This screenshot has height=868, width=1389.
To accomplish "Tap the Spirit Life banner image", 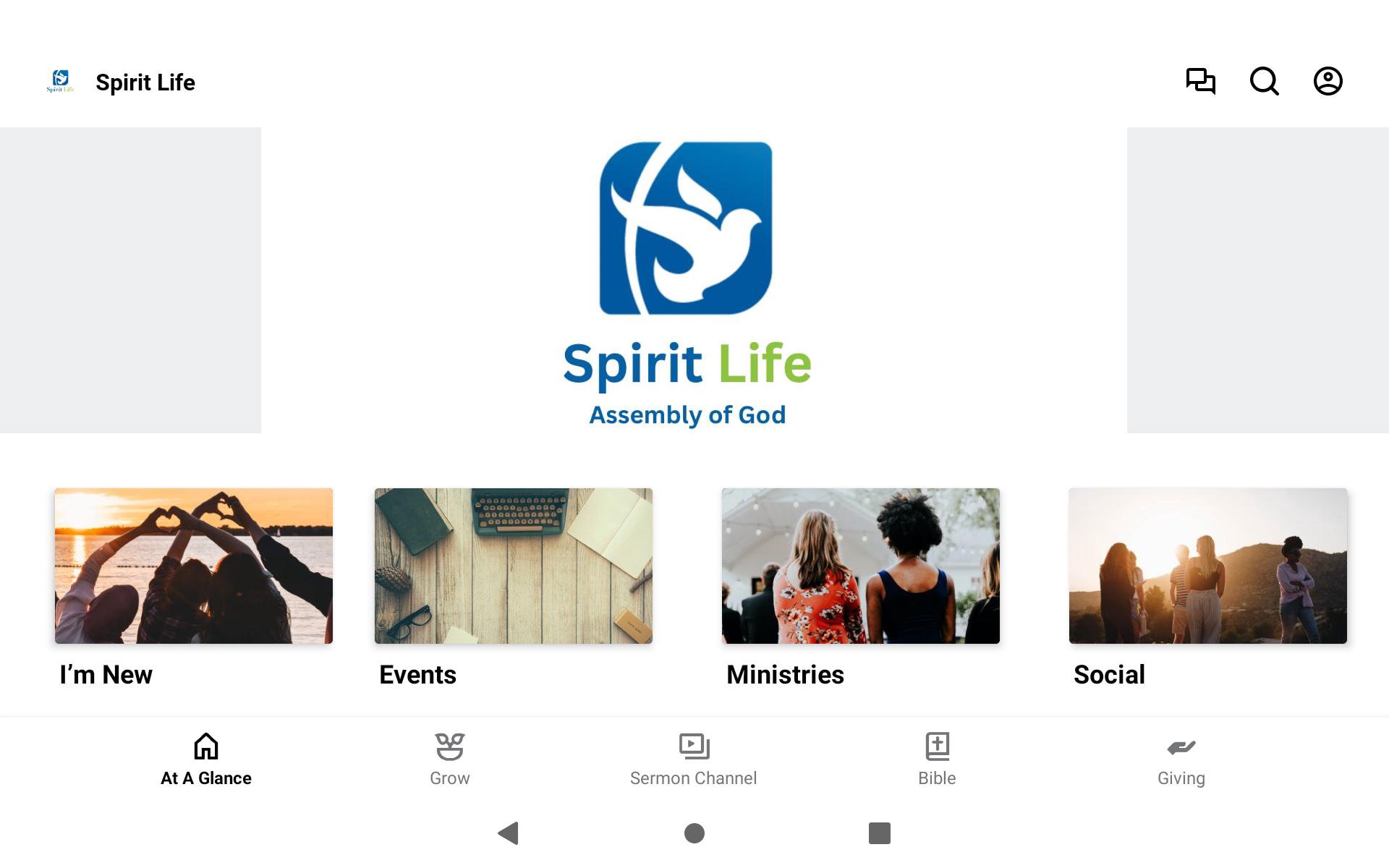I will click(x=693, y=281).
